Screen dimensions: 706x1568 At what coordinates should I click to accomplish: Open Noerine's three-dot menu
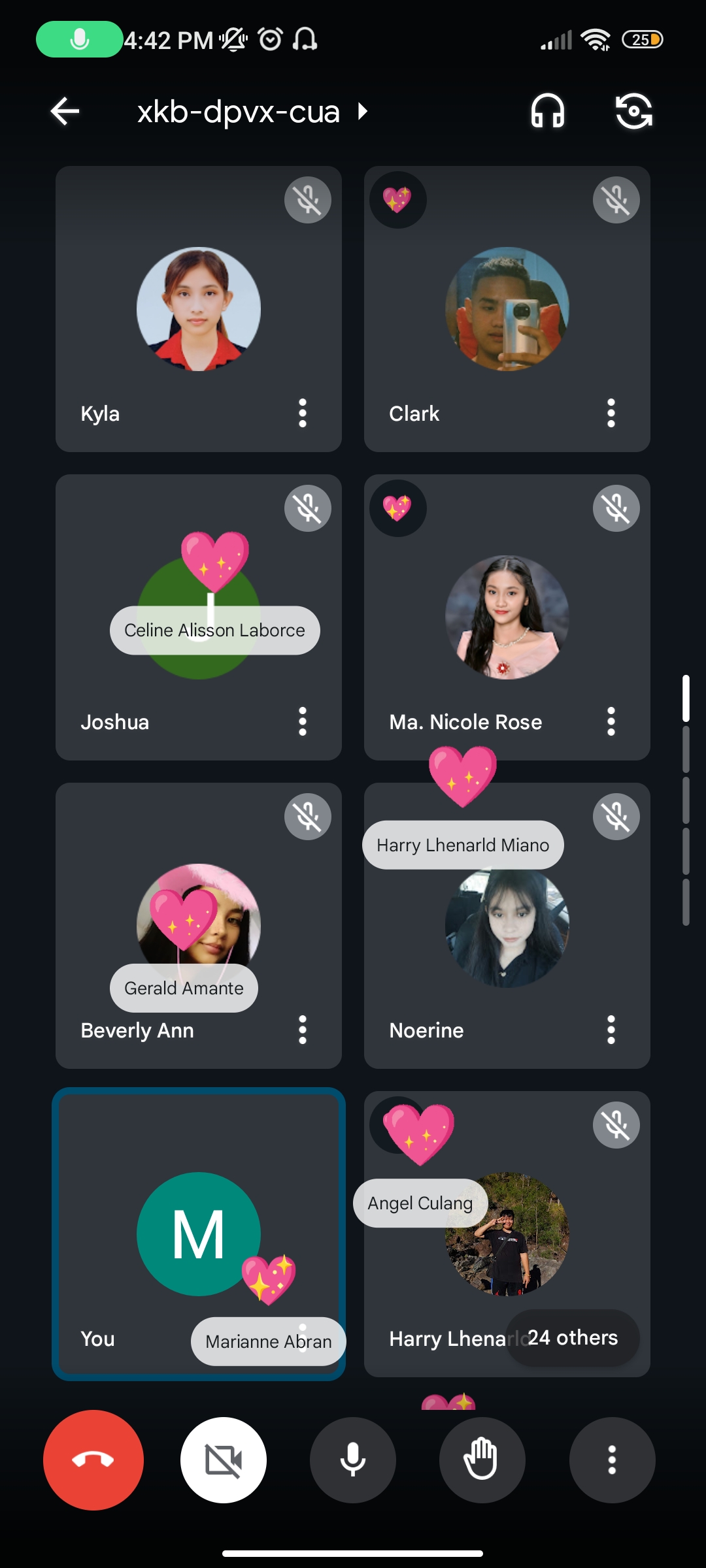[611, 1030]
